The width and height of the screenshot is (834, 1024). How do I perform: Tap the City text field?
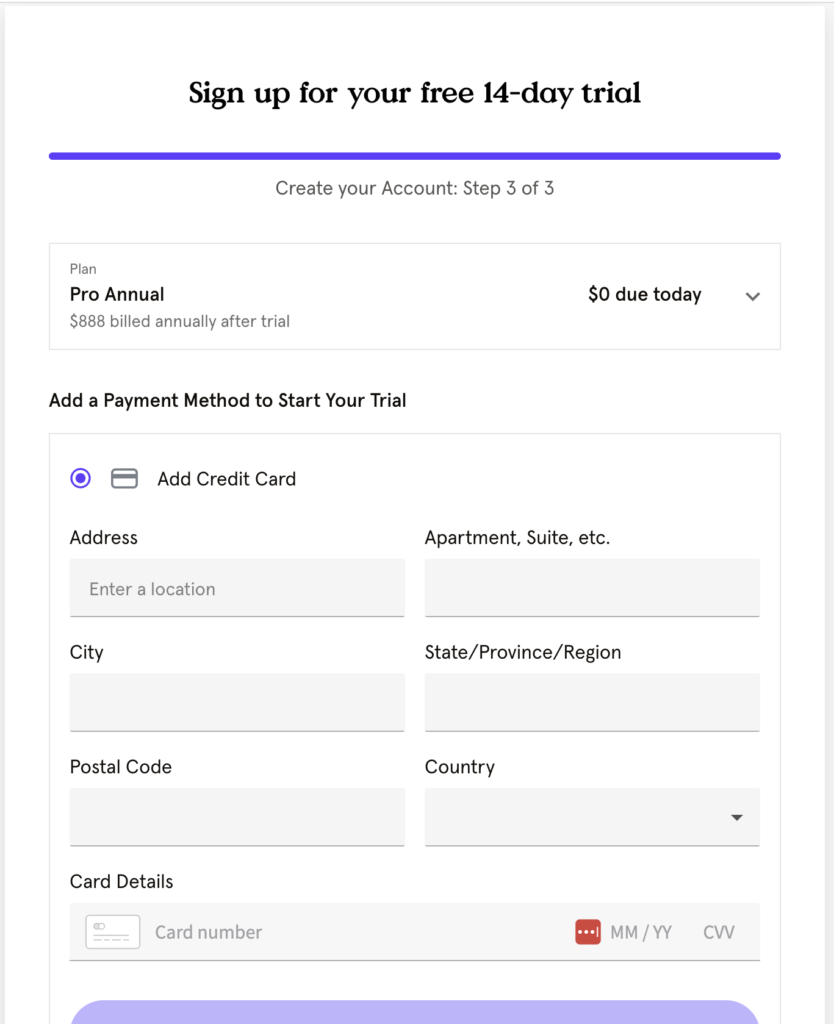[x=237, y=702]
